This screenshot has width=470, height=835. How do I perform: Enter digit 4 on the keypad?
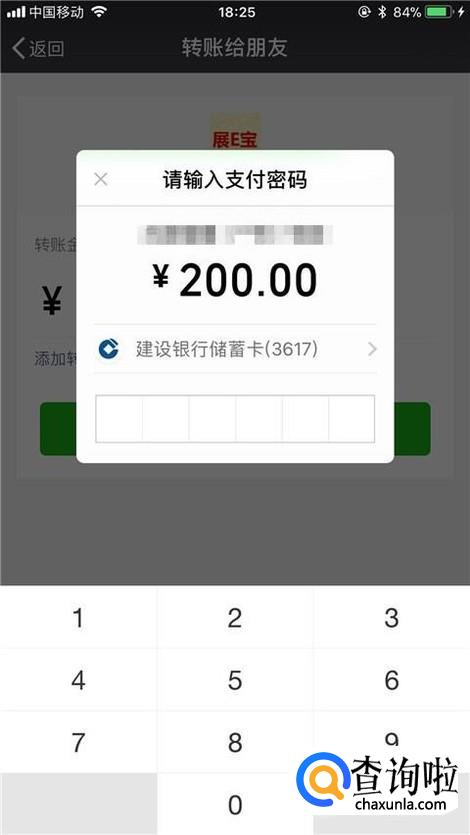pyautogui.click(x=78, y=680)
